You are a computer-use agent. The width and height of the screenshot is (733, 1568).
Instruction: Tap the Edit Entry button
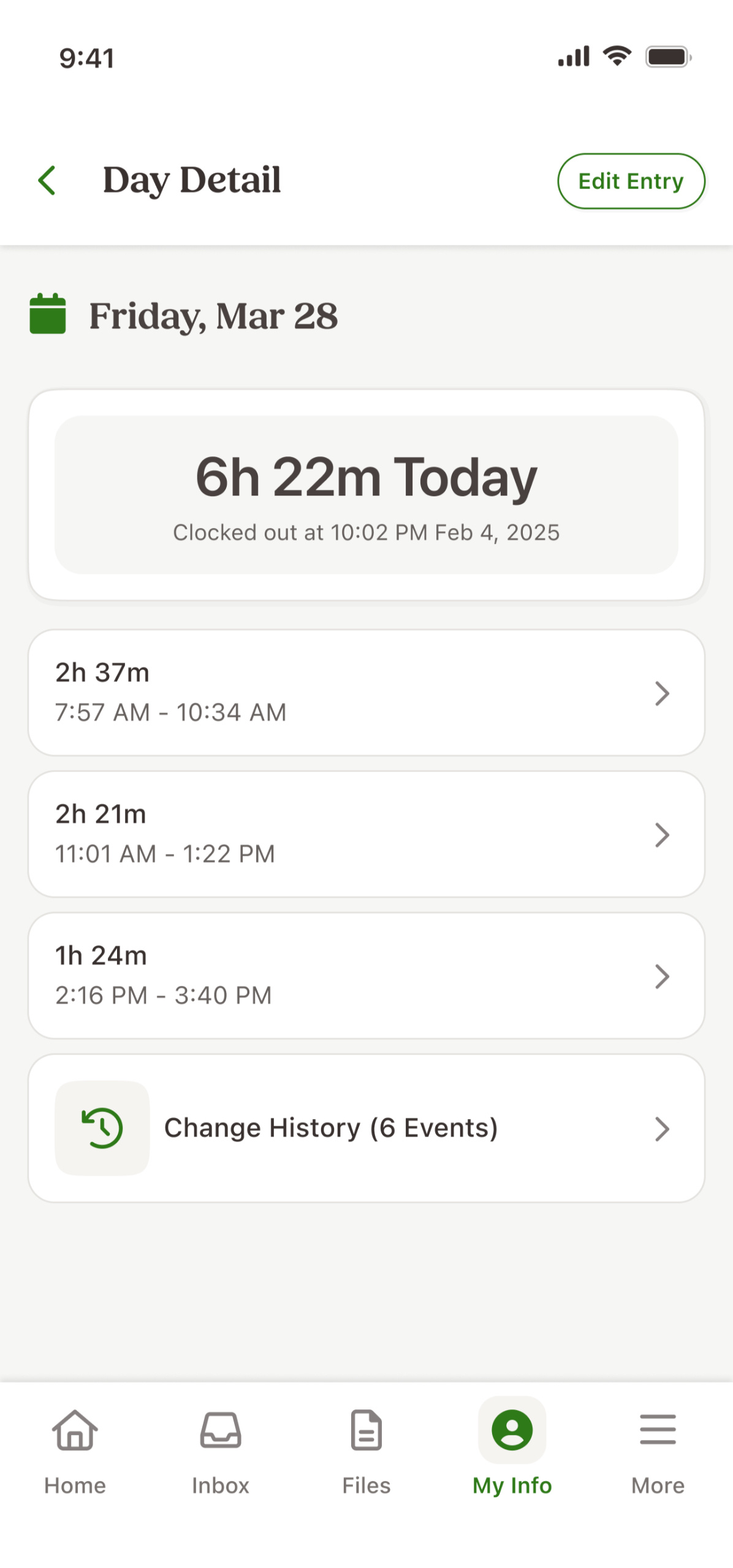[631, 181]
